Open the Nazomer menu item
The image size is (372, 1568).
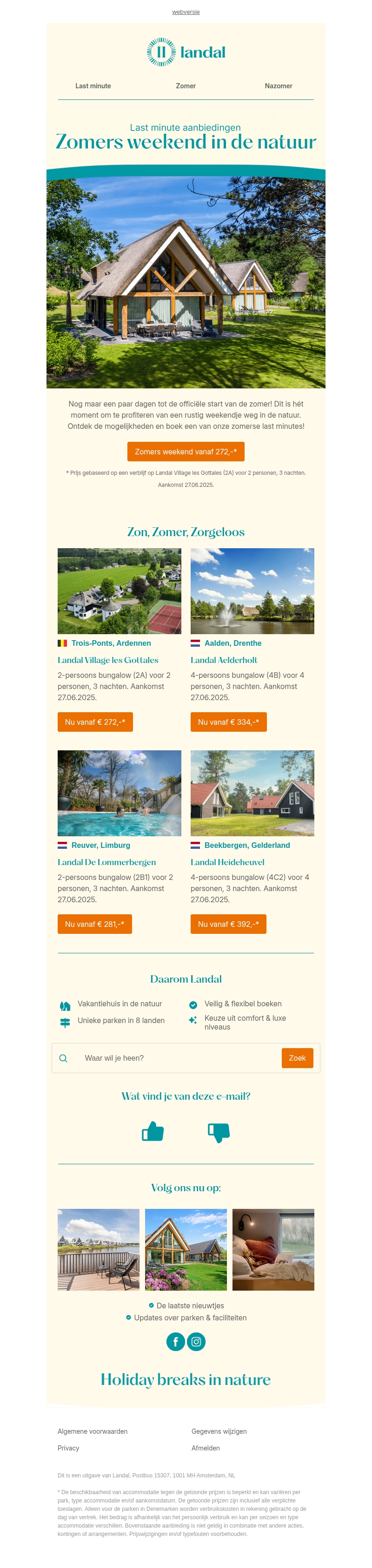278,86
